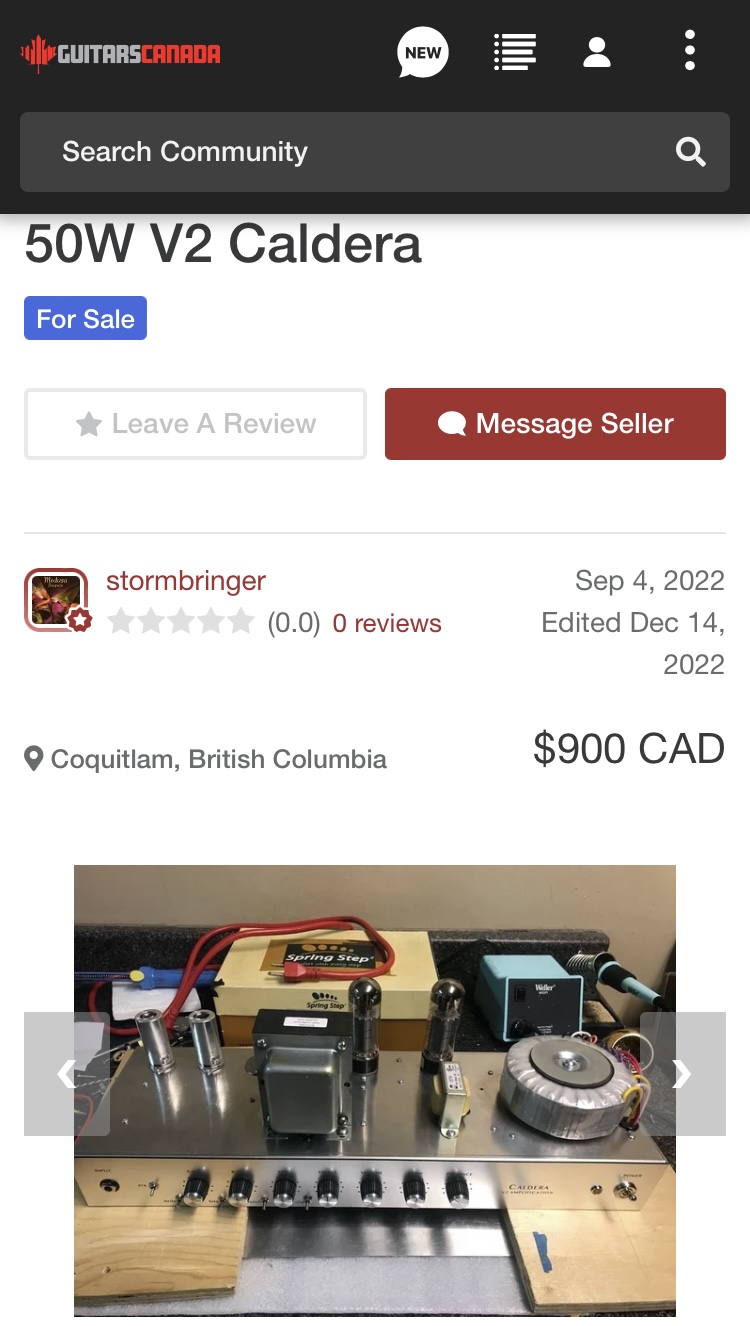The height and width of the screenshot is (1326, 750).
Task: Tap Leave A Review button
Action: point(196,424)
